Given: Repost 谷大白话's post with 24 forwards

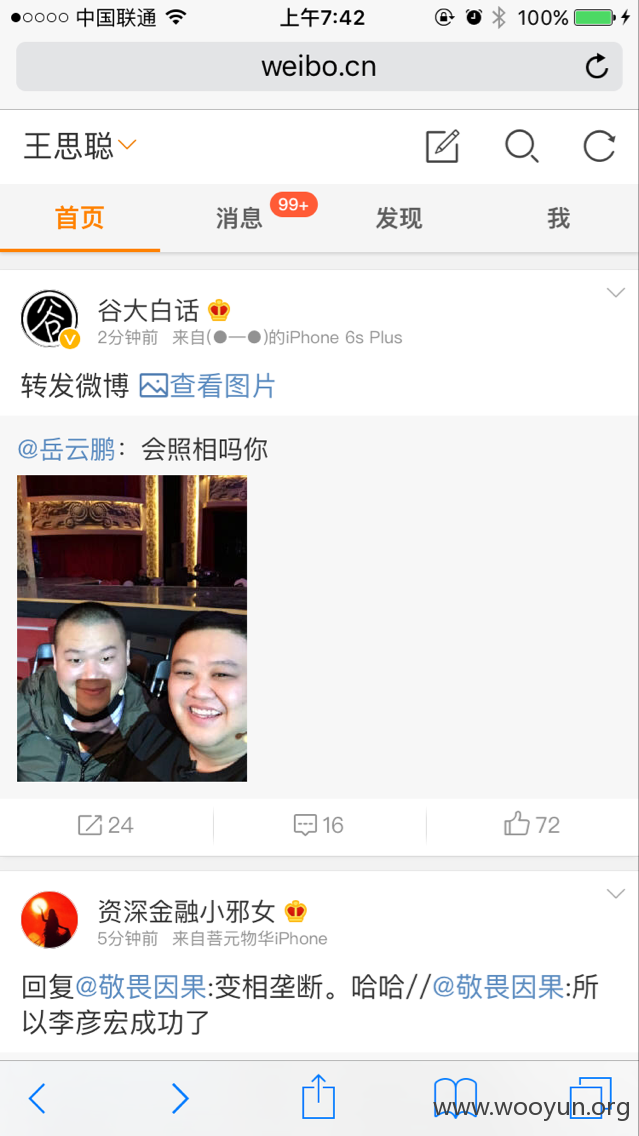Looking at the screenshot, I should tap(106, 824).
